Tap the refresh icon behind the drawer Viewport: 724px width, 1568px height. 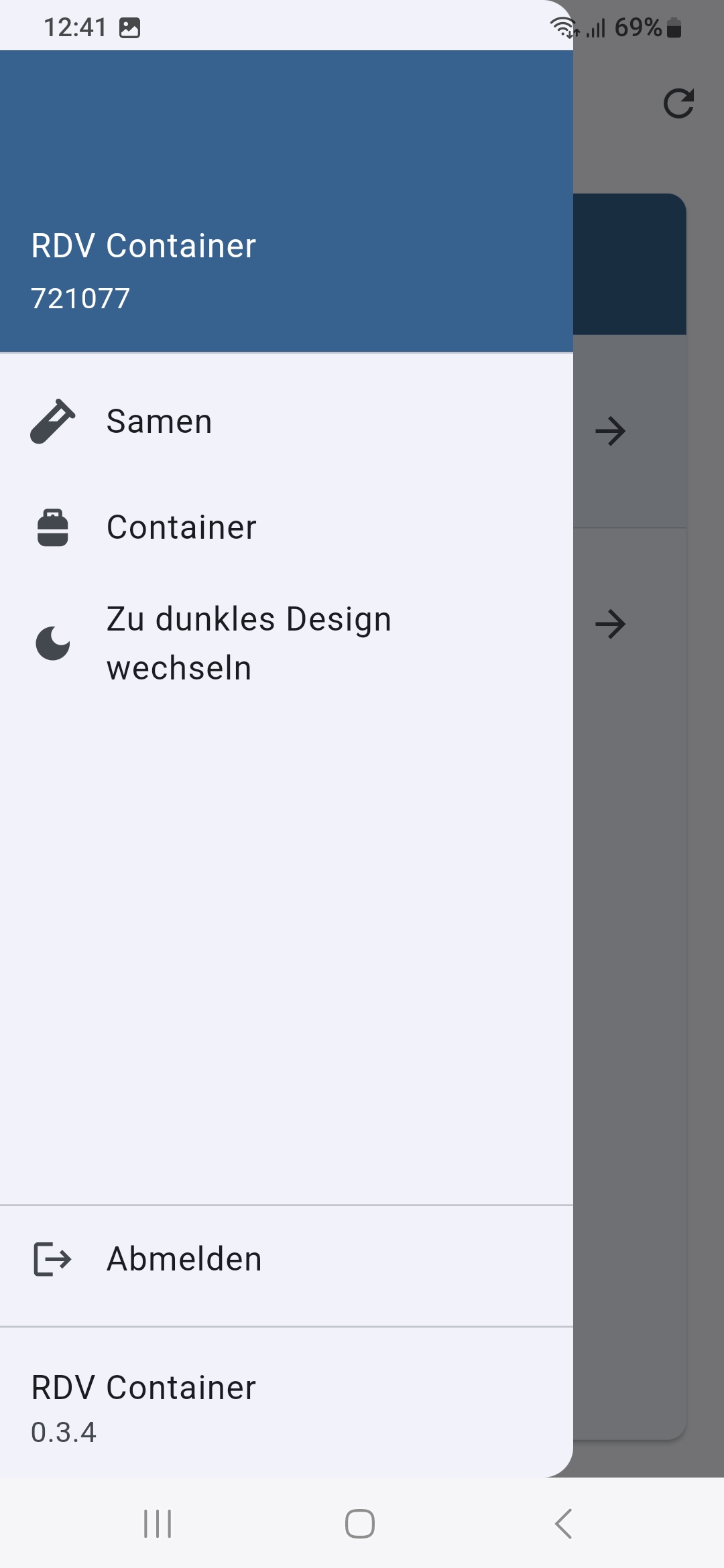tap(678, 104)
